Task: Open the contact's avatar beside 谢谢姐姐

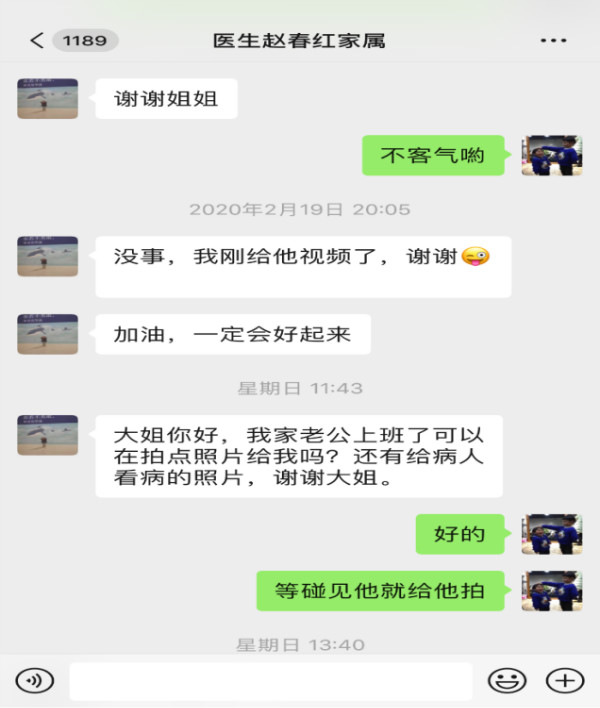Action: tap(48, 99)
